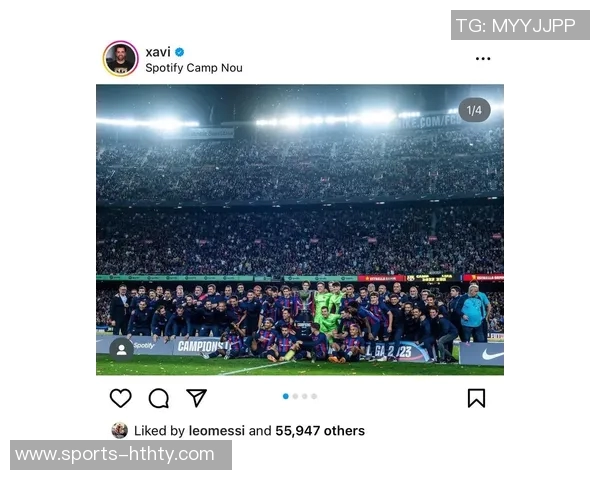Like xavi's post with the heart icon
The width and height of the screenshot is (600, 480).
pyautogui.click(x=120, y=398)
